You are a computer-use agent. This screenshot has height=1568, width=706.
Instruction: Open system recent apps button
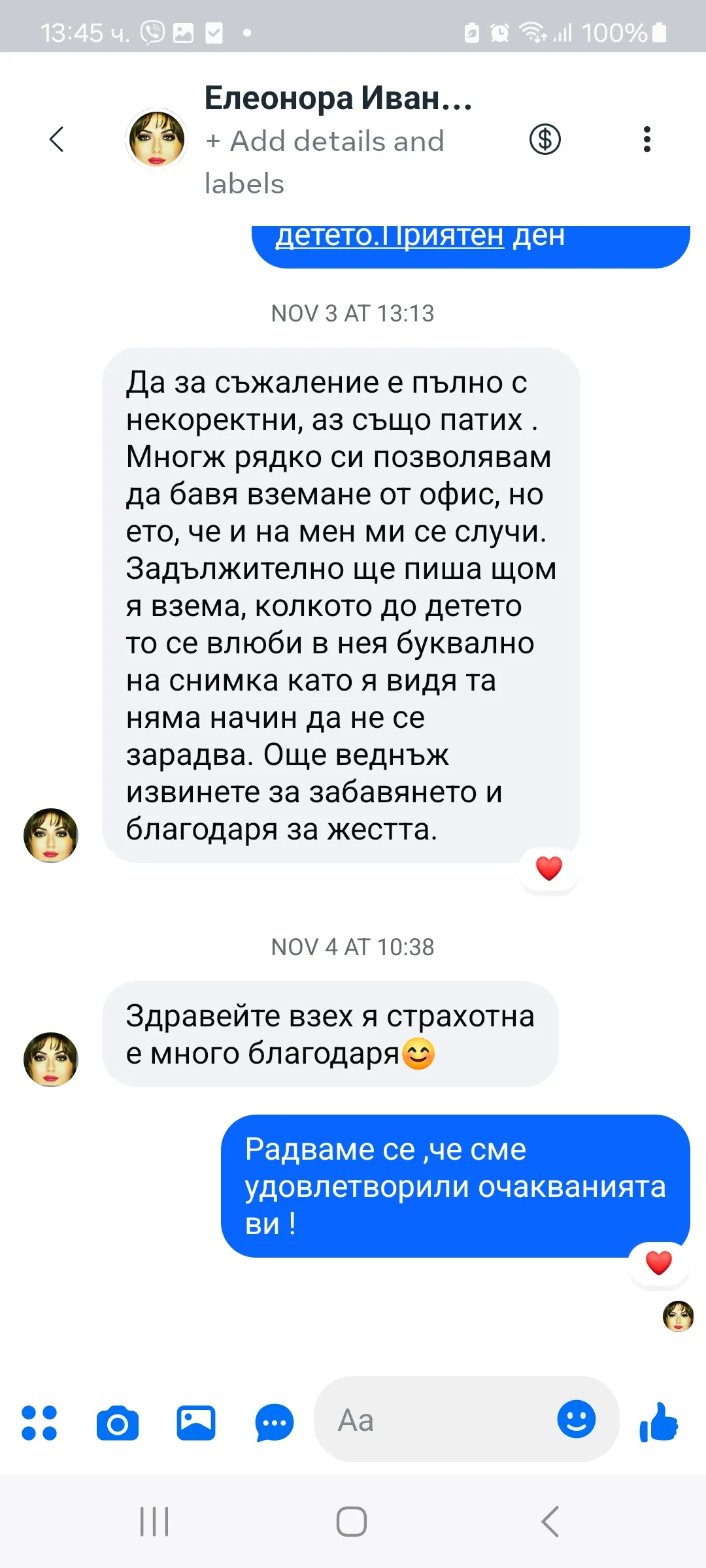click(155, 1522)
